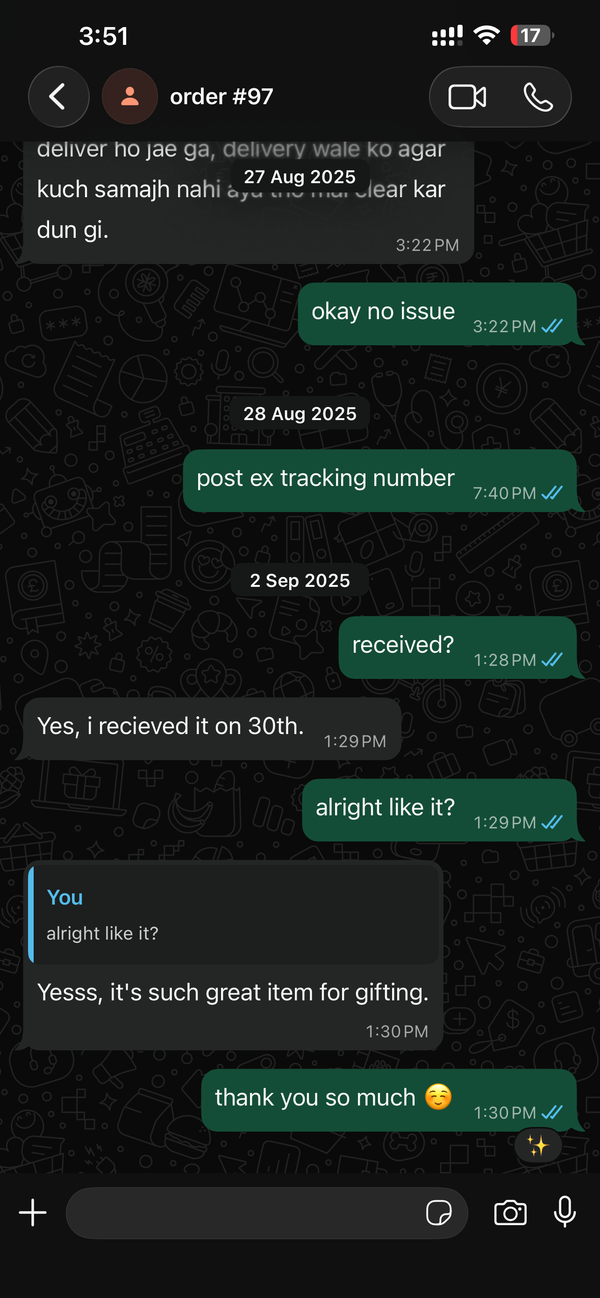Viewport: 600px width, 1298px height.
Task: Open the sticker picker
Action: click(x=438, y=1213)
